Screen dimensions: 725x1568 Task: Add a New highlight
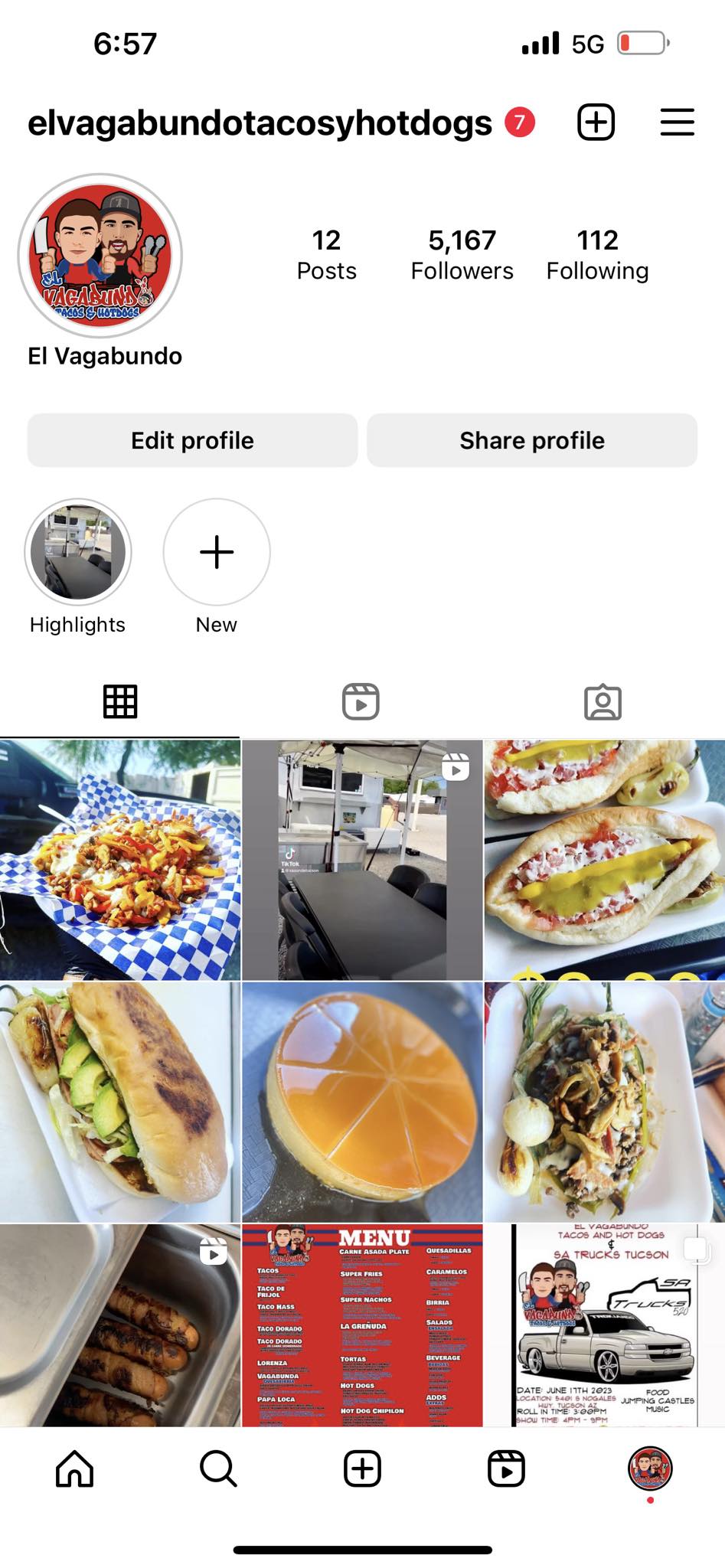tap(217, 552)
